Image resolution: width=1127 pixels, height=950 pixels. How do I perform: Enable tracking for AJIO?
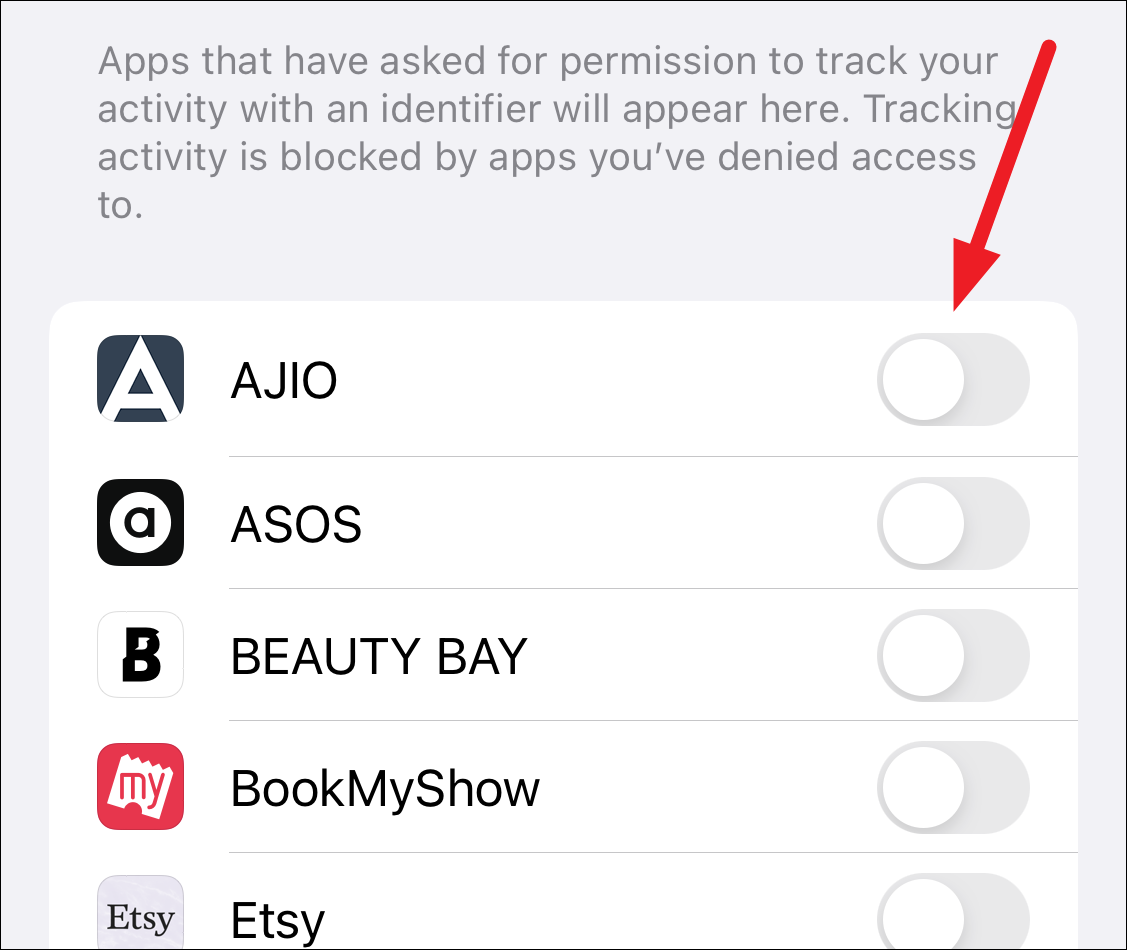tap(952, 380)
